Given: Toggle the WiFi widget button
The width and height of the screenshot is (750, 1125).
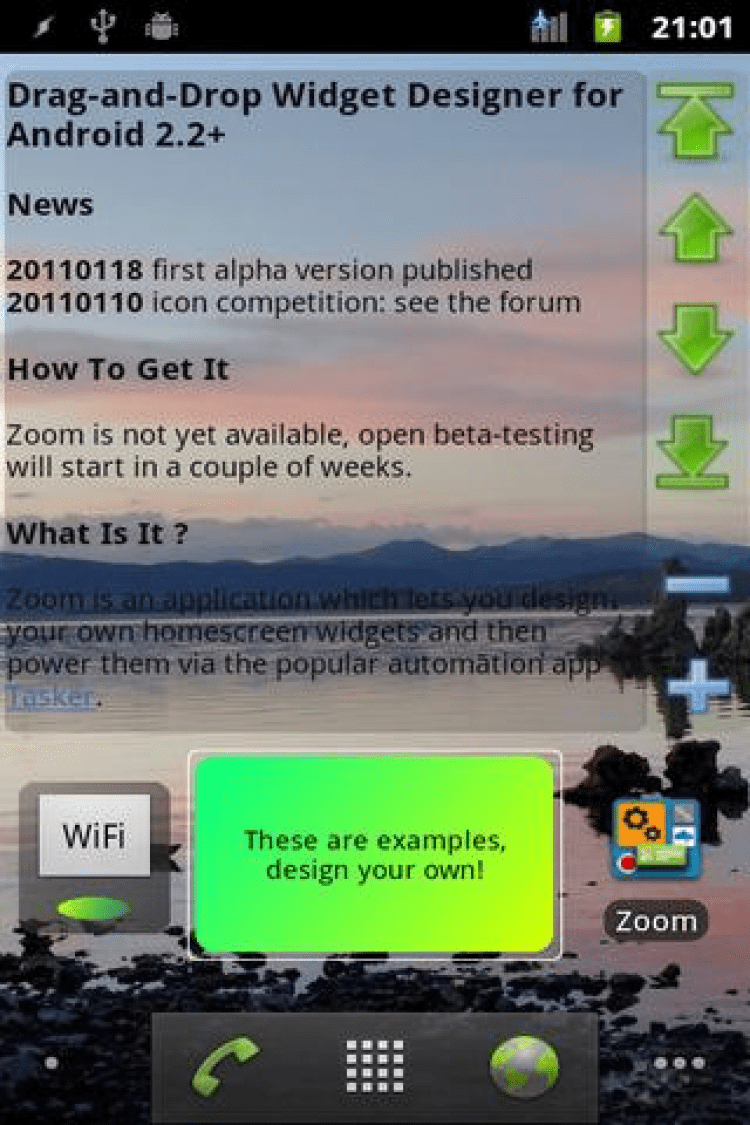Looking at the screenshot, I should pos(94,836).
